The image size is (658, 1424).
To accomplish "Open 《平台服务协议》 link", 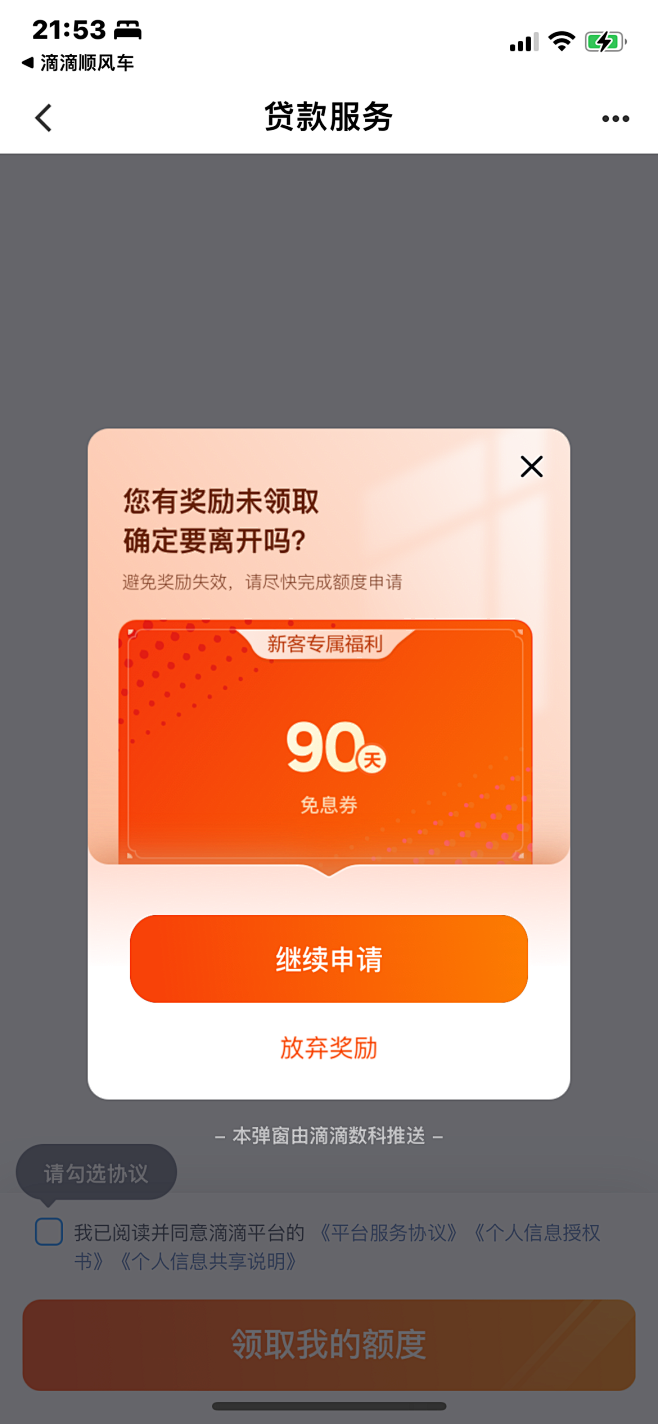I will click(x=389, y=1233).
